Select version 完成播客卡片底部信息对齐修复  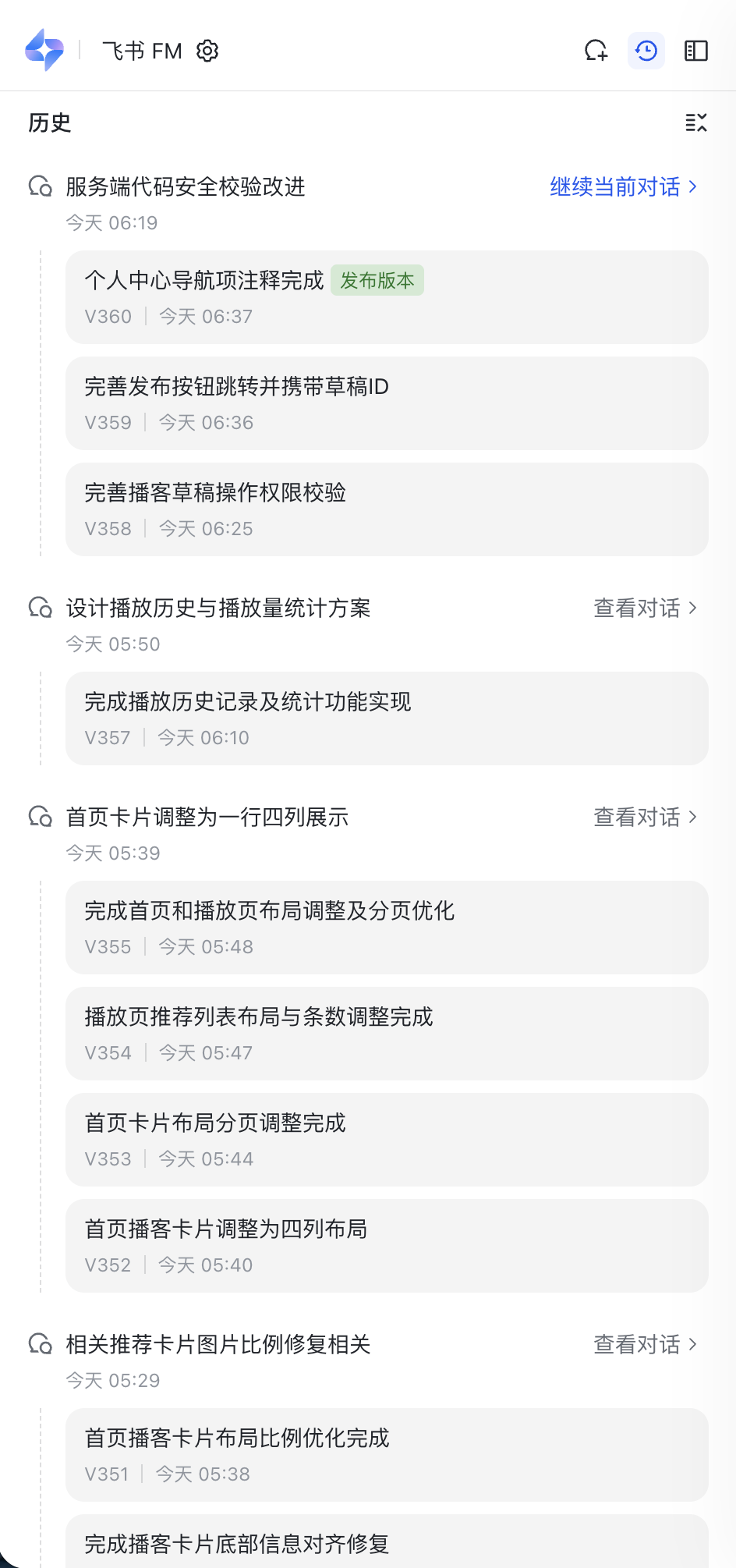387,1544
